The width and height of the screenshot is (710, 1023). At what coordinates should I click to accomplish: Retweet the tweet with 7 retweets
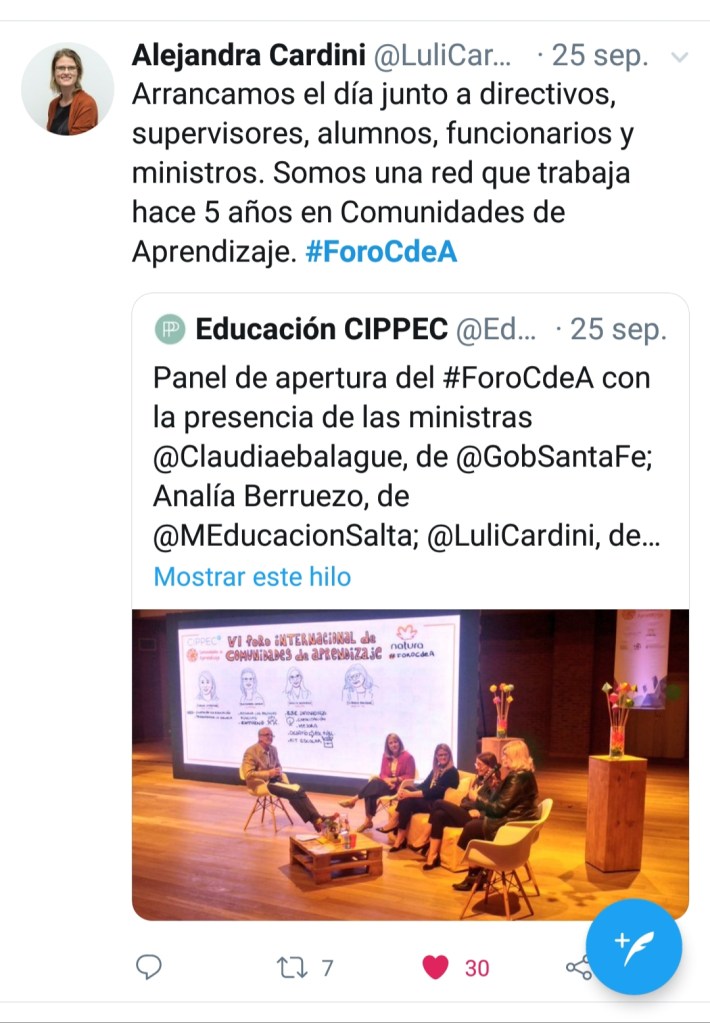(291, 967)
